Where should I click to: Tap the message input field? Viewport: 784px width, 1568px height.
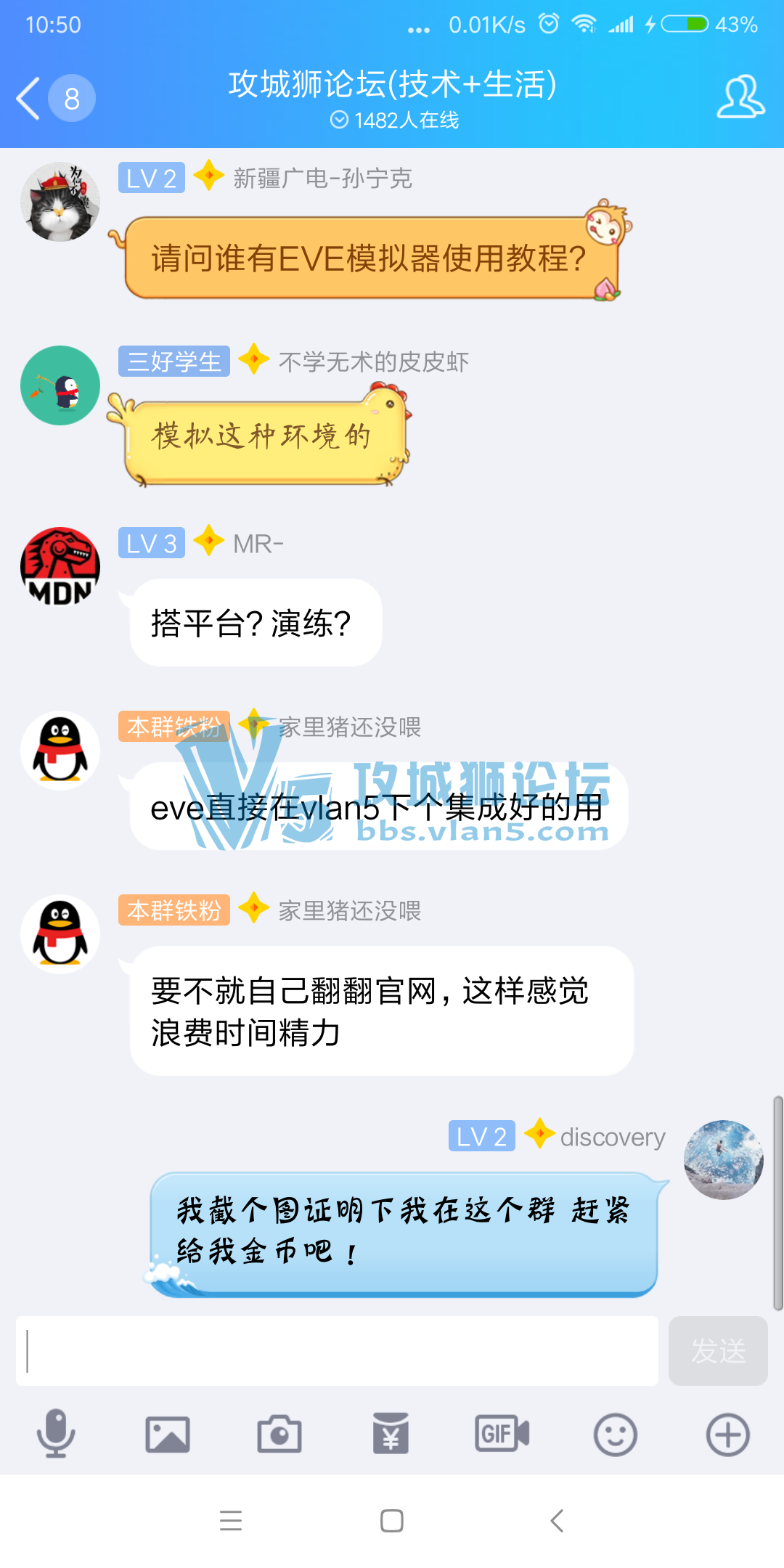(x=337, y=1350)
